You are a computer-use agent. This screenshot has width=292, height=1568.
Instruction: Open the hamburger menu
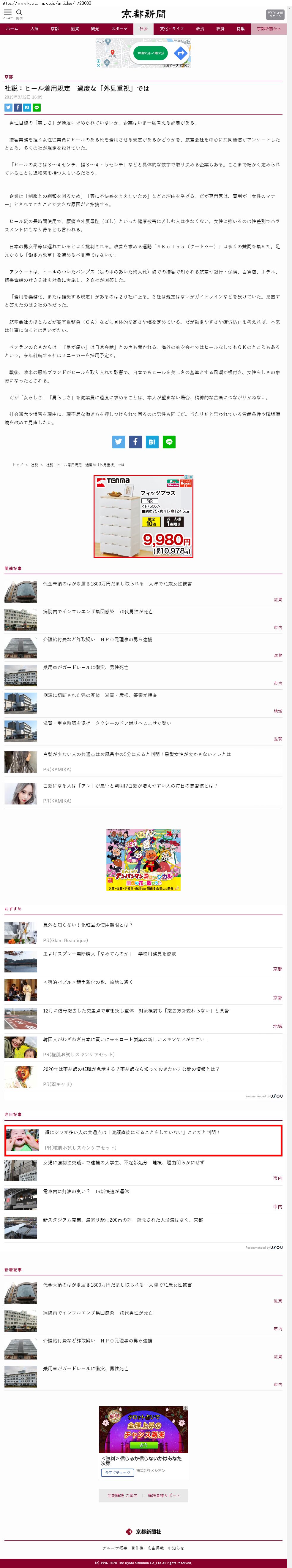click(8, 12)
